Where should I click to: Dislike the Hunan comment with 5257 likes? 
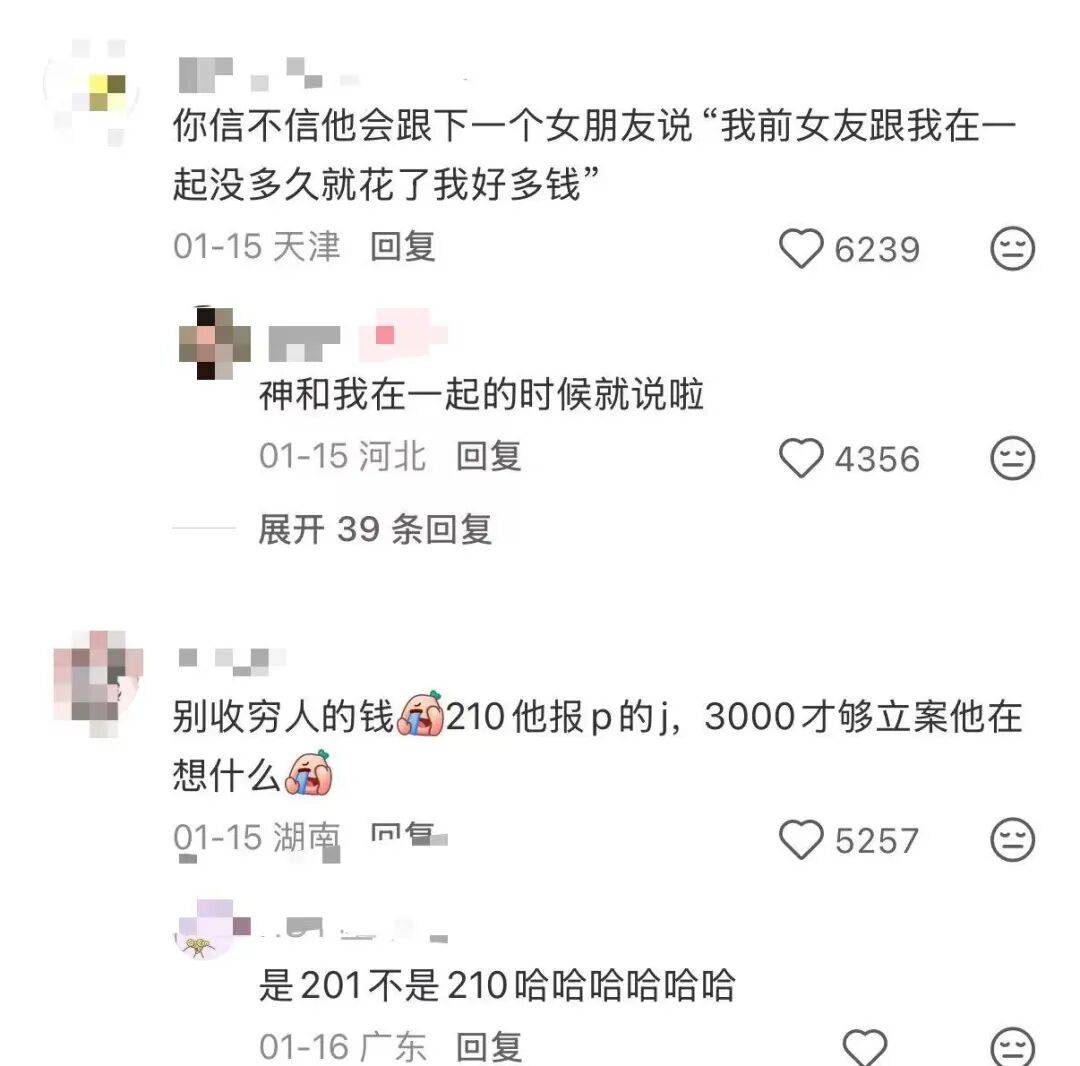pyautogui.click(x=1011, y=840)
